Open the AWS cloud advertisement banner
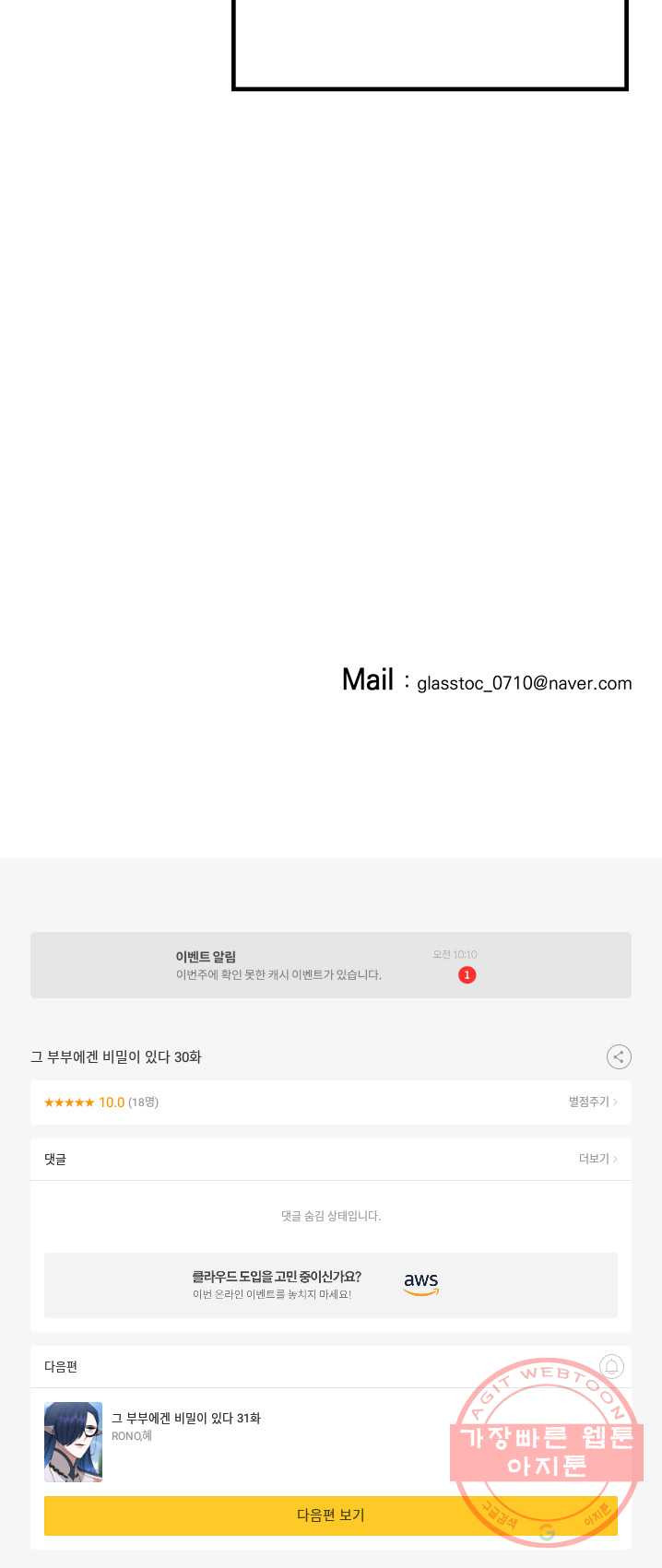Screen dimensions: 662x1568 tap(330, 1284)
